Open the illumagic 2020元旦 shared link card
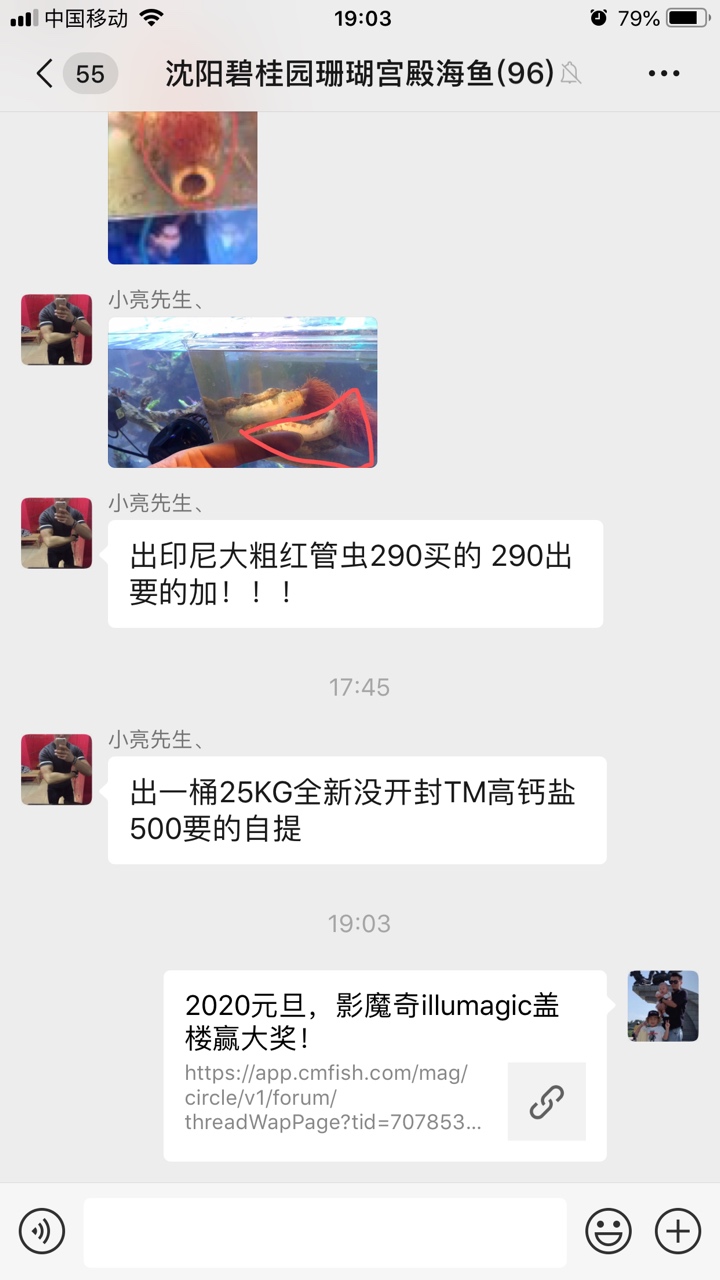This screenshot has height=1280, width=720. 384,1065
